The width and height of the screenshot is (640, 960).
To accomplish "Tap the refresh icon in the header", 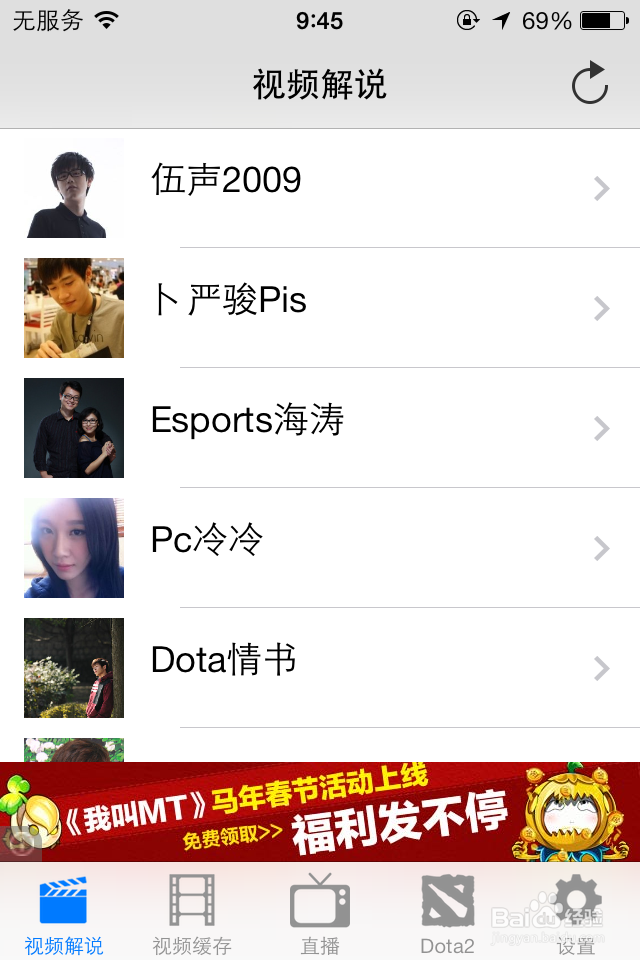I will click(x=590, y=84).
